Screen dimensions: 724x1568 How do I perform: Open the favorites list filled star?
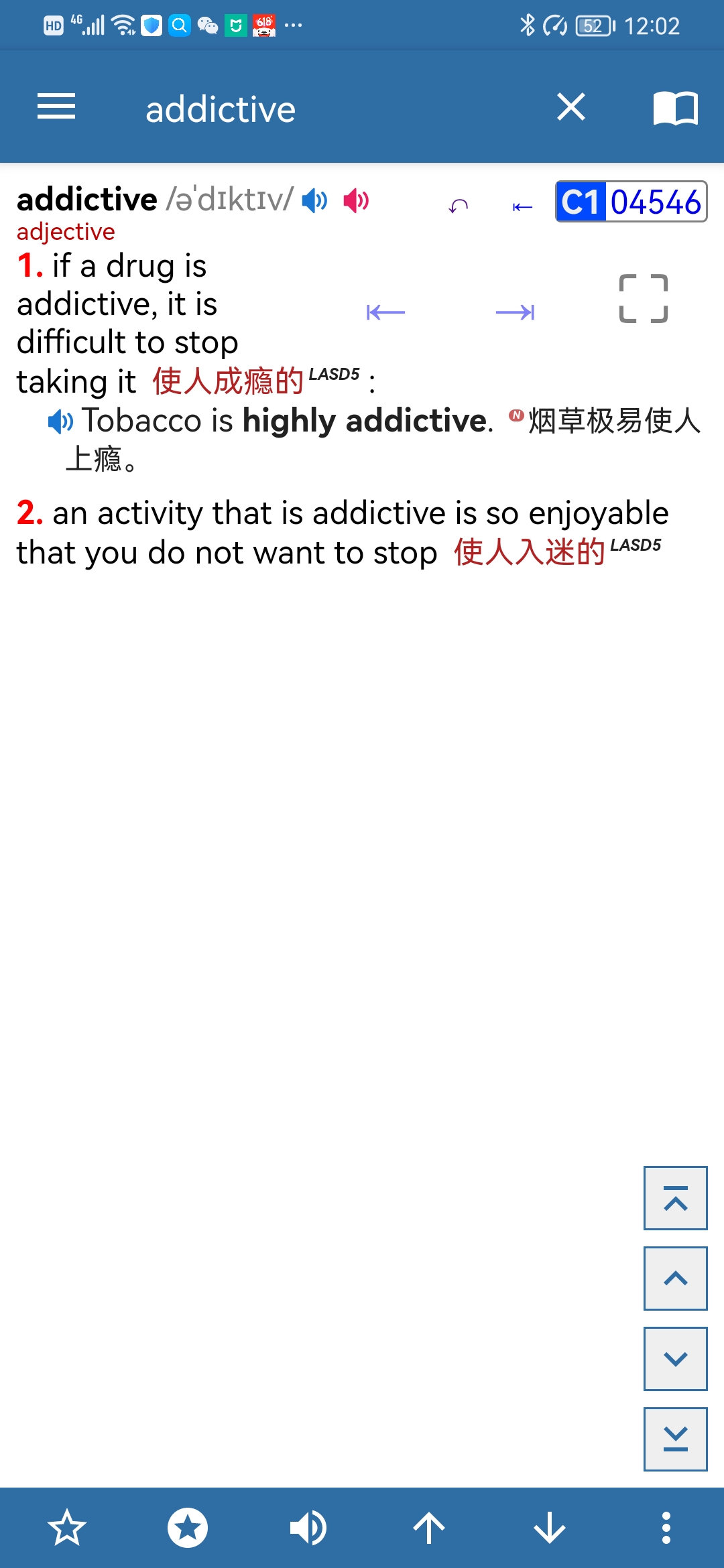(x=188, y=1528)
